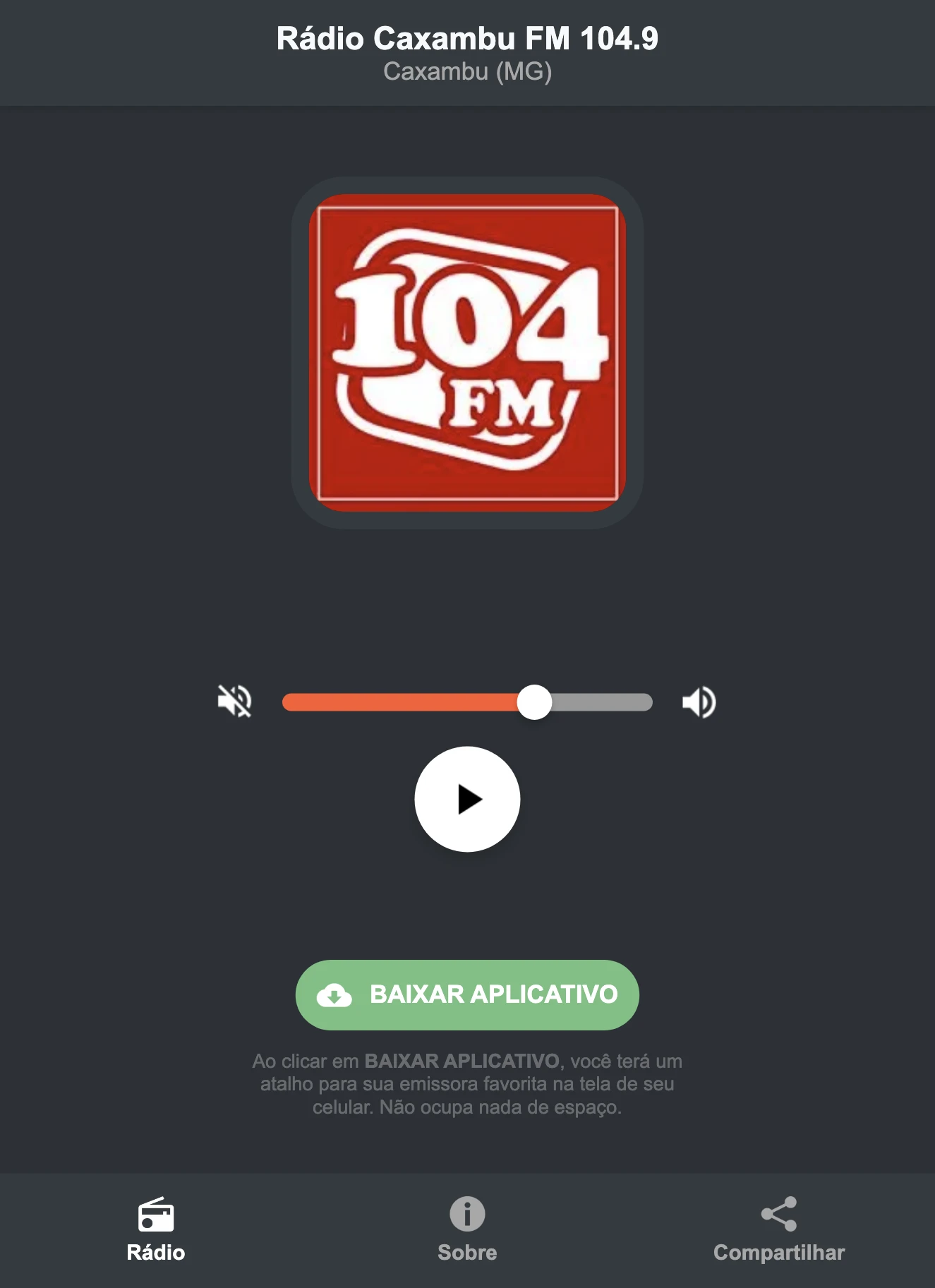Start playback with the play button
This screenshot has height=1288, width=935.
pos(467,798)
